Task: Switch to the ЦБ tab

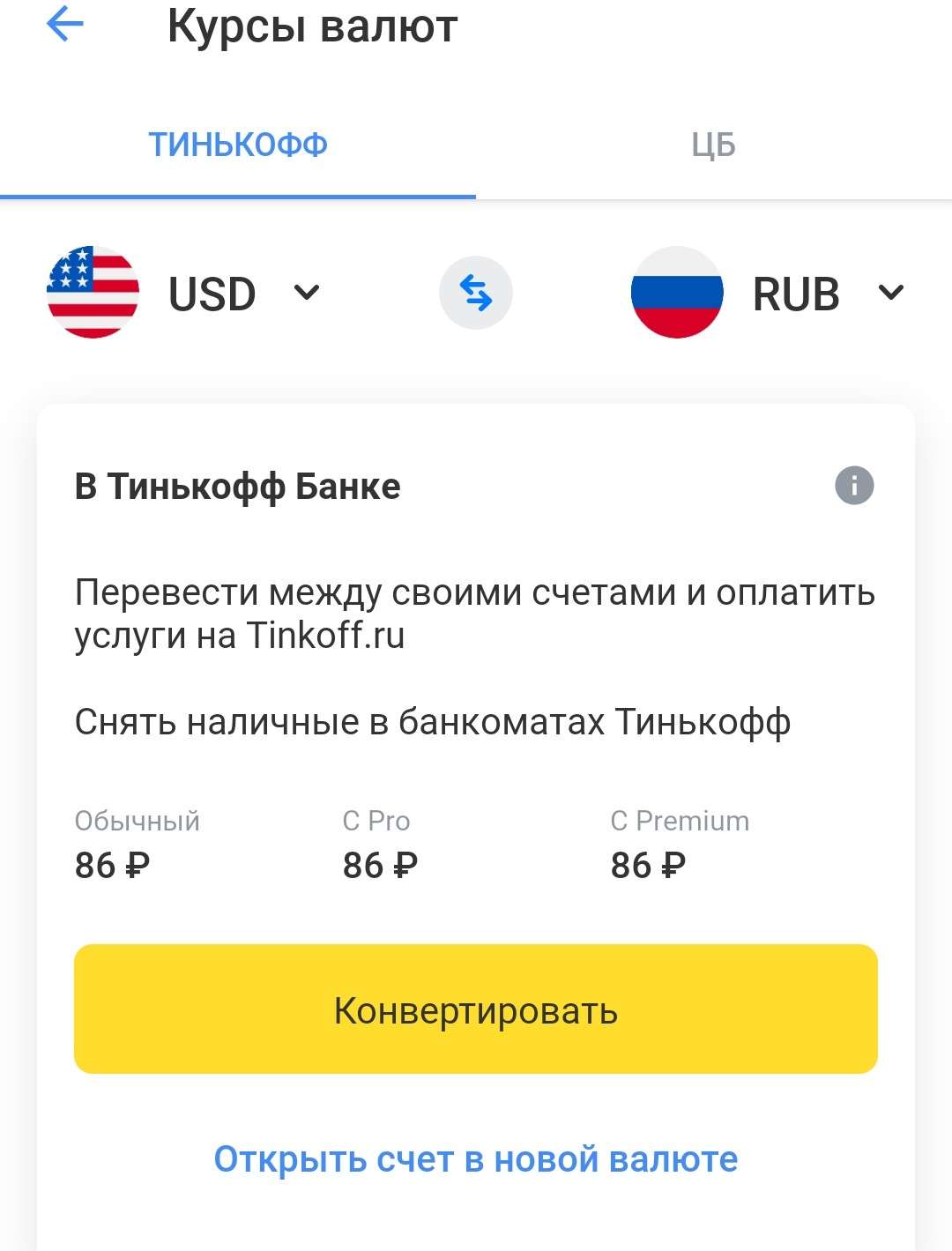Action: (713, 145)
